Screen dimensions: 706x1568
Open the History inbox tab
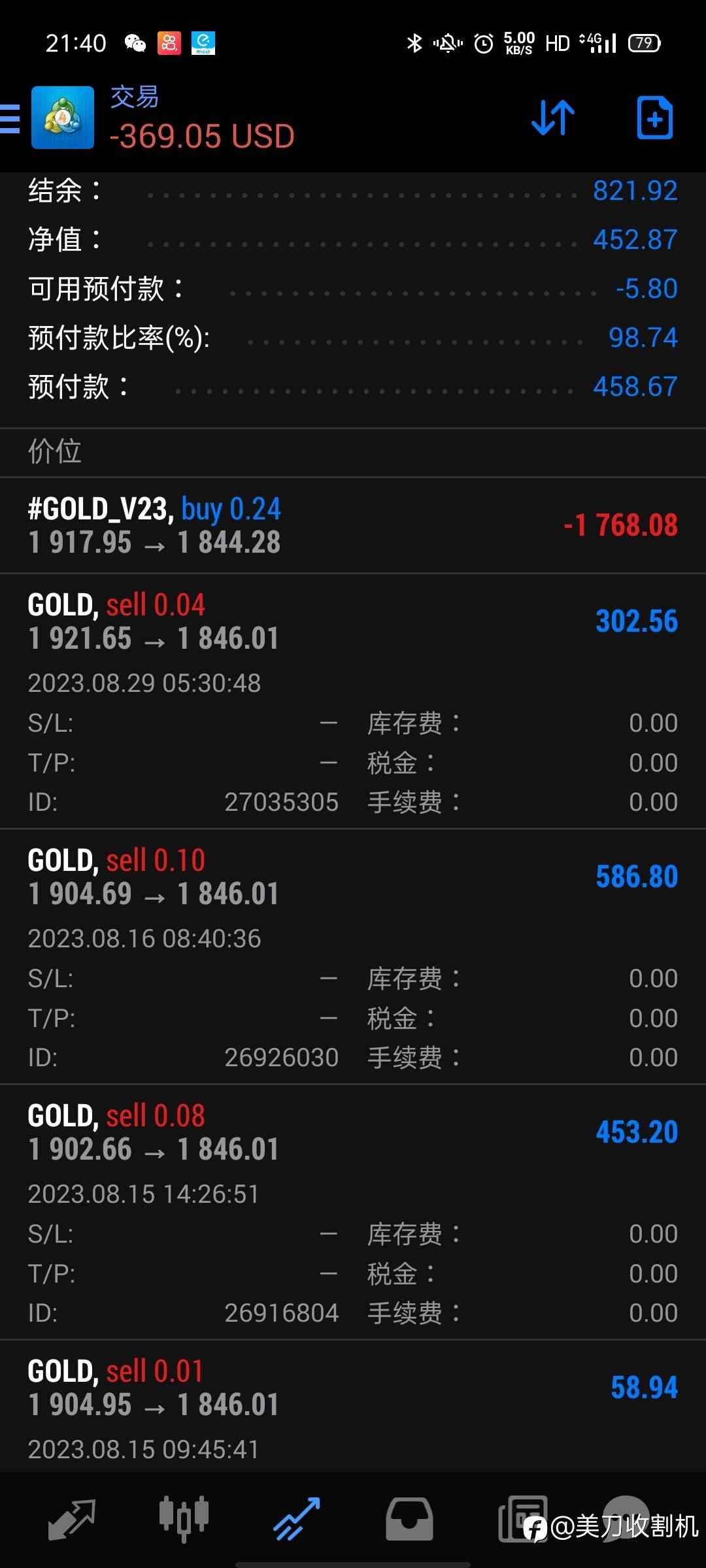click(x=409, y=1519)
